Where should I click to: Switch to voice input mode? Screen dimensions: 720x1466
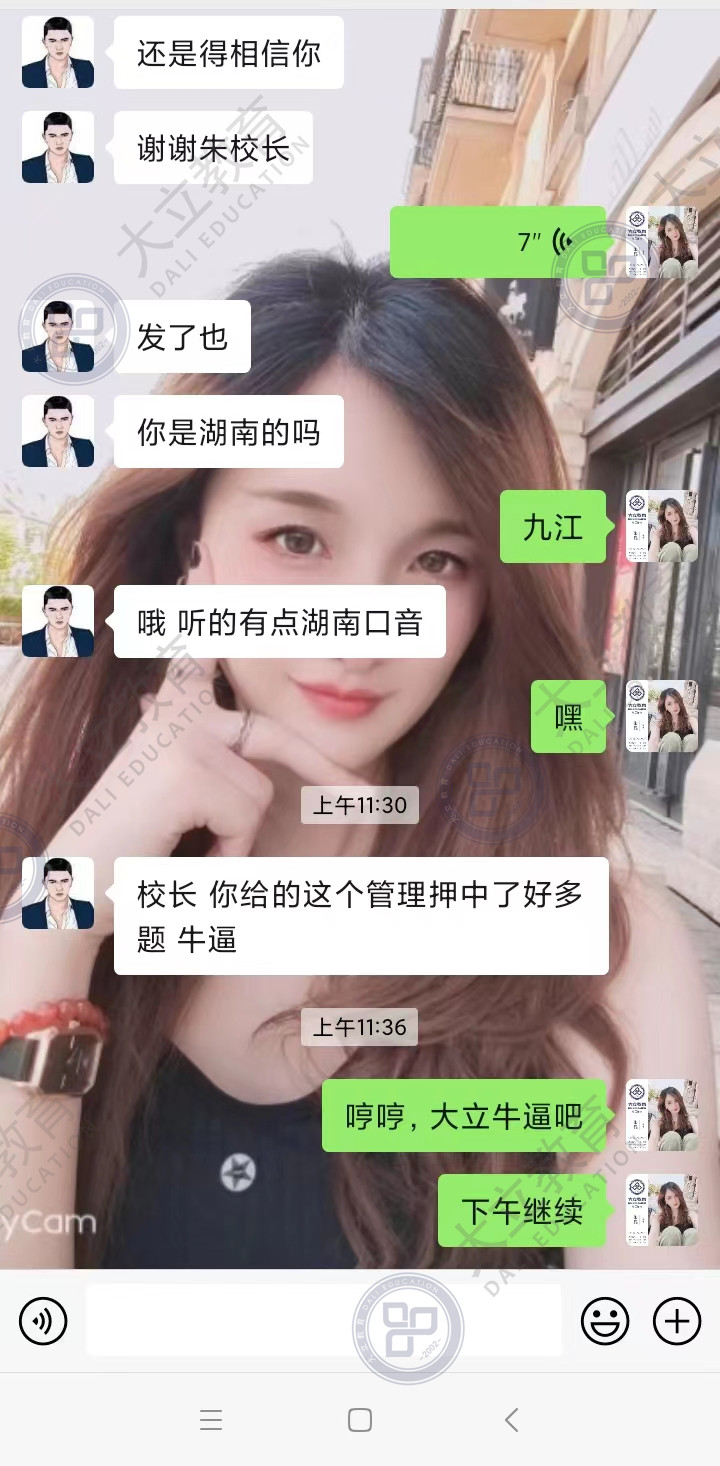click(43, 1321)
